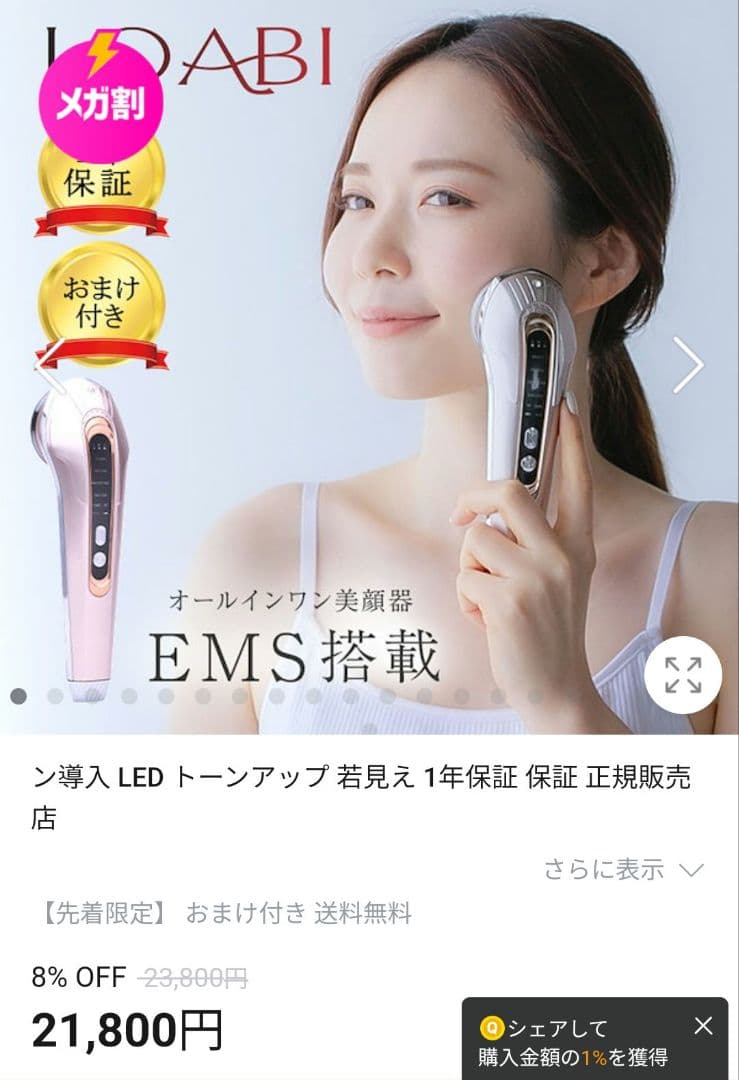
Task: Show the next product image
Action: pos(688,364)
